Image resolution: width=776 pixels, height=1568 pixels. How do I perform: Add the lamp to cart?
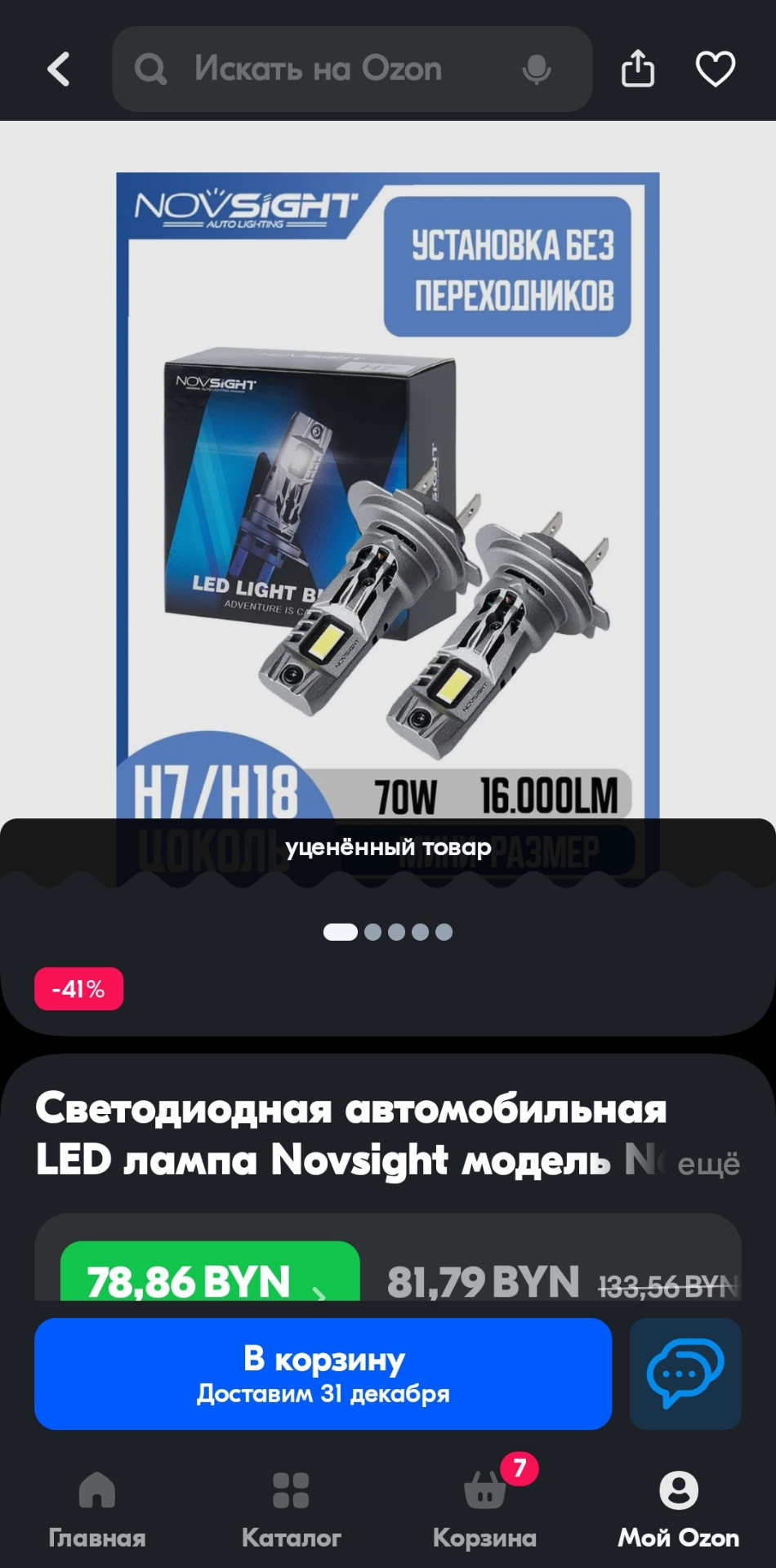click(323, 1374)
